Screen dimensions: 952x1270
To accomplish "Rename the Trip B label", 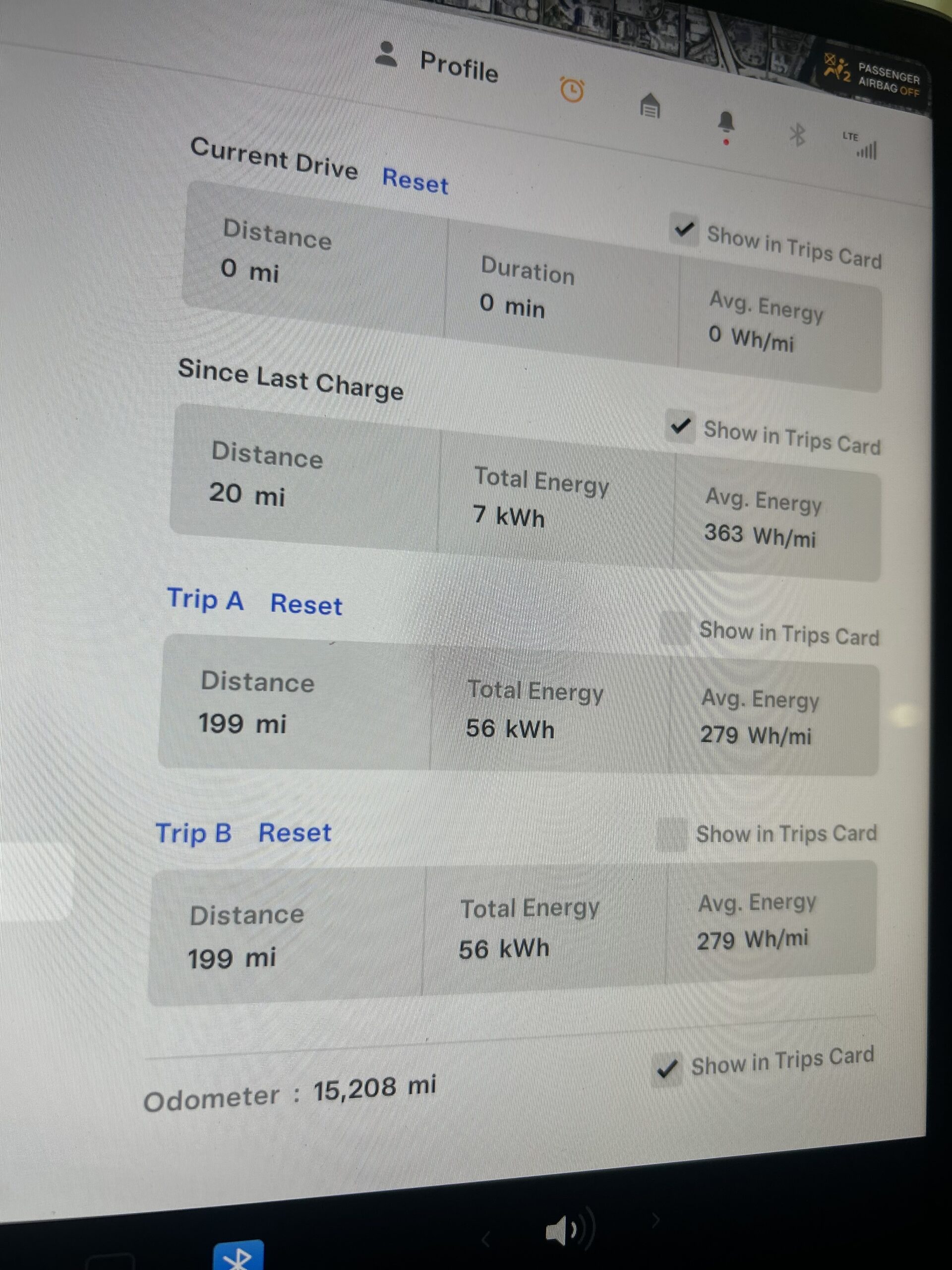I will (x=193, y=833).
